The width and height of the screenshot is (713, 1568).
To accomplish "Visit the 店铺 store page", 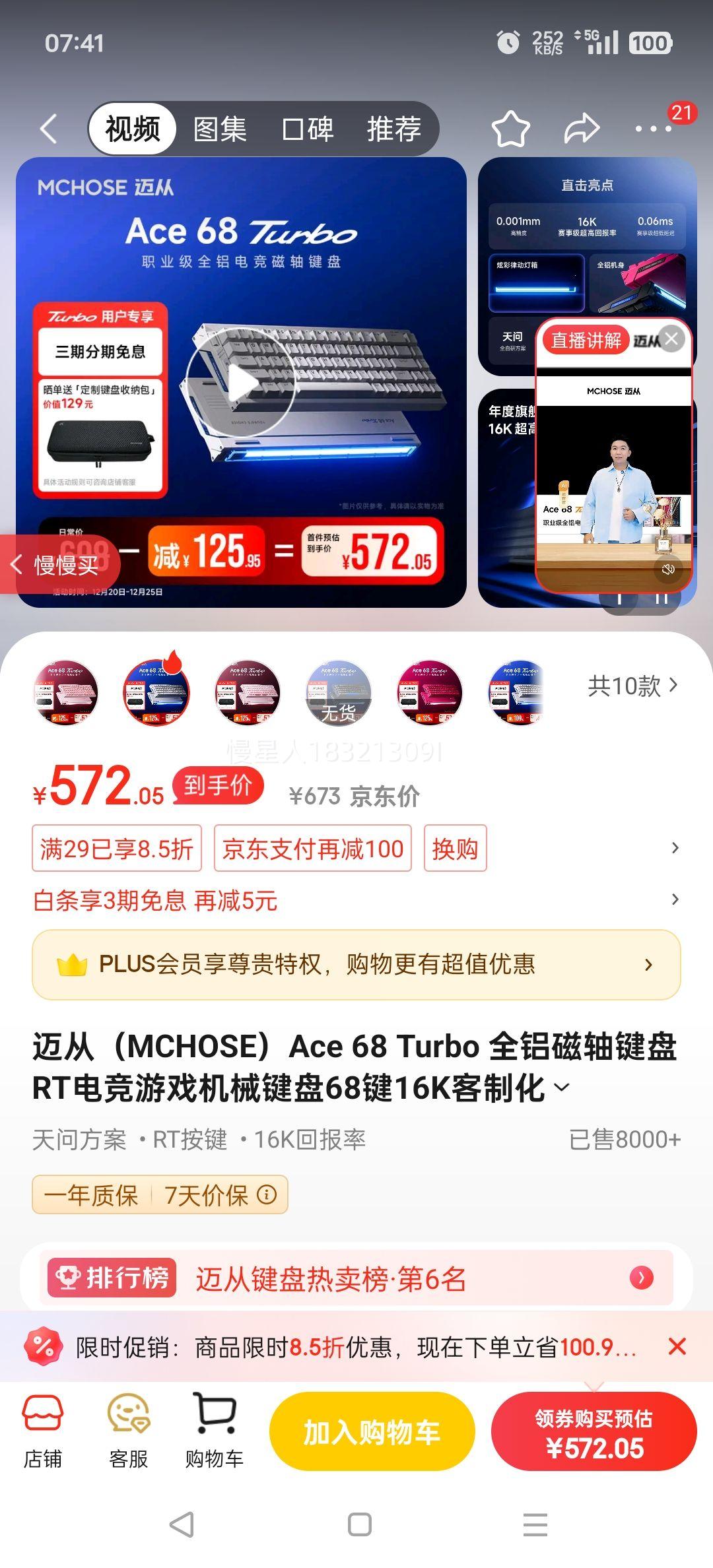I will [x=43, y=1432].
